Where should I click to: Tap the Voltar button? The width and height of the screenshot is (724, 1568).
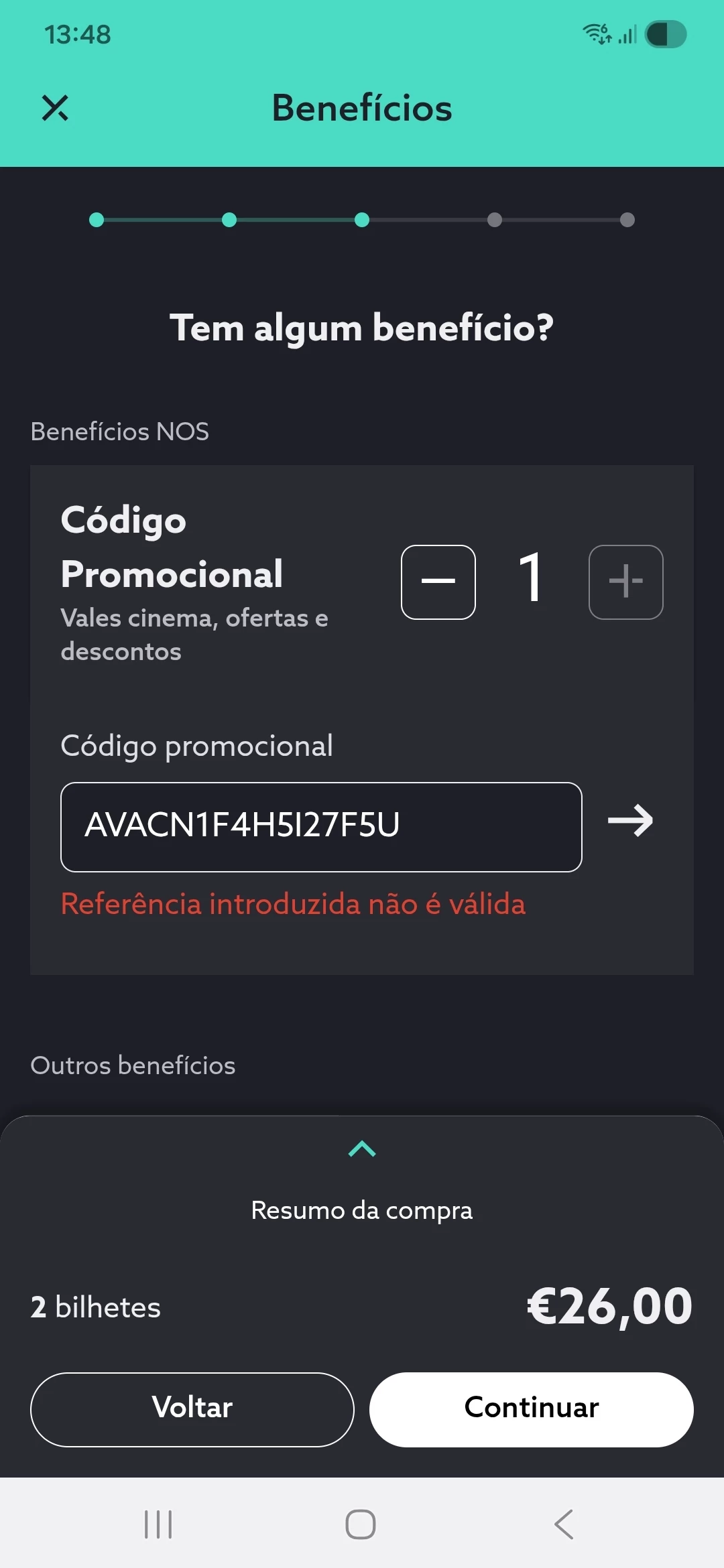[192, 1409]
